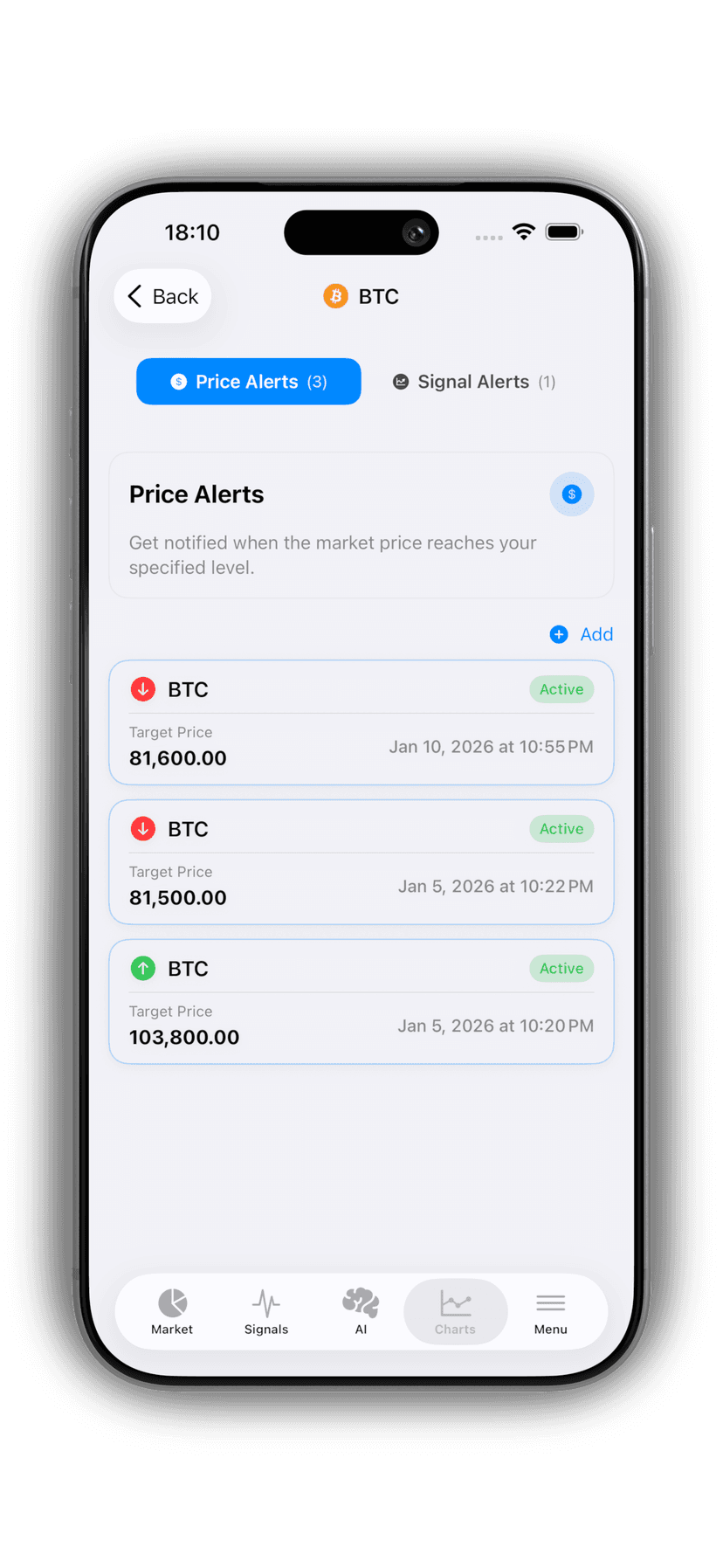Viewport: 723px width, 1568px height.
Task: Open the BTC alert with target 81,500.00
Action: [361, 862]
